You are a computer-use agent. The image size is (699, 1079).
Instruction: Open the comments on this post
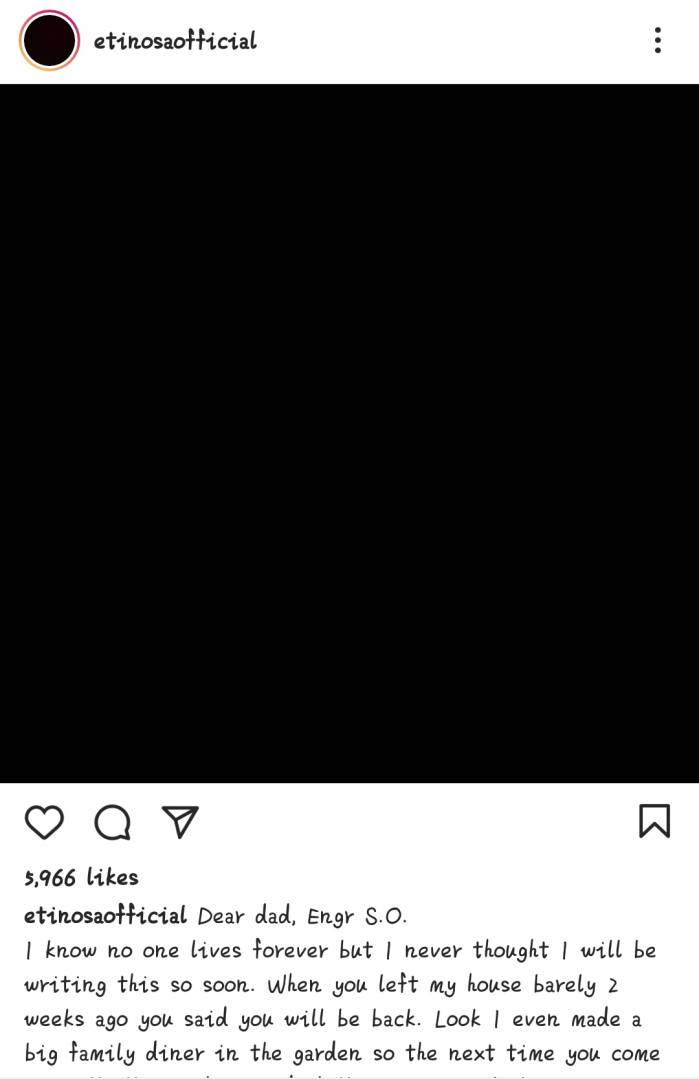click(112, 822)
